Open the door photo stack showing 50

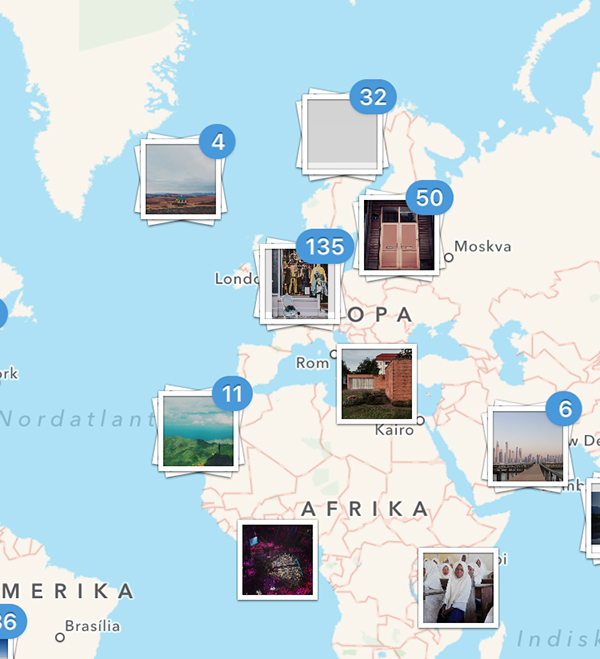click(397, 235)
